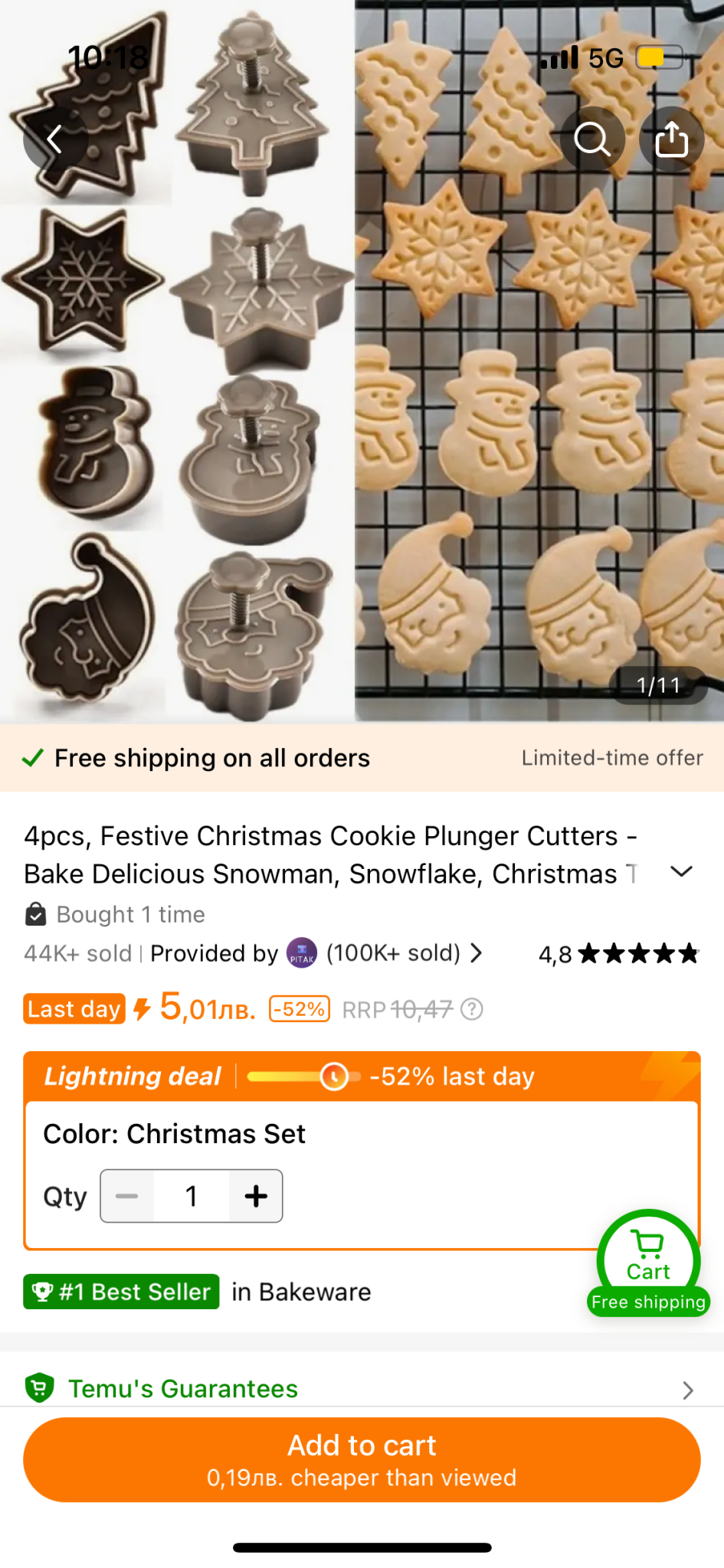Open the PITAK seller store page

click(383, 953)
